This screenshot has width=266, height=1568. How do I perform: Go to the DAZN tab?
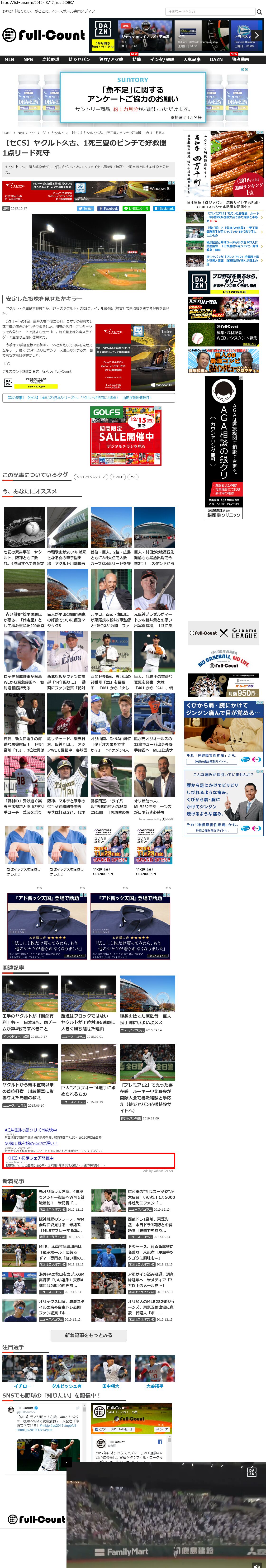coord(216,60)
